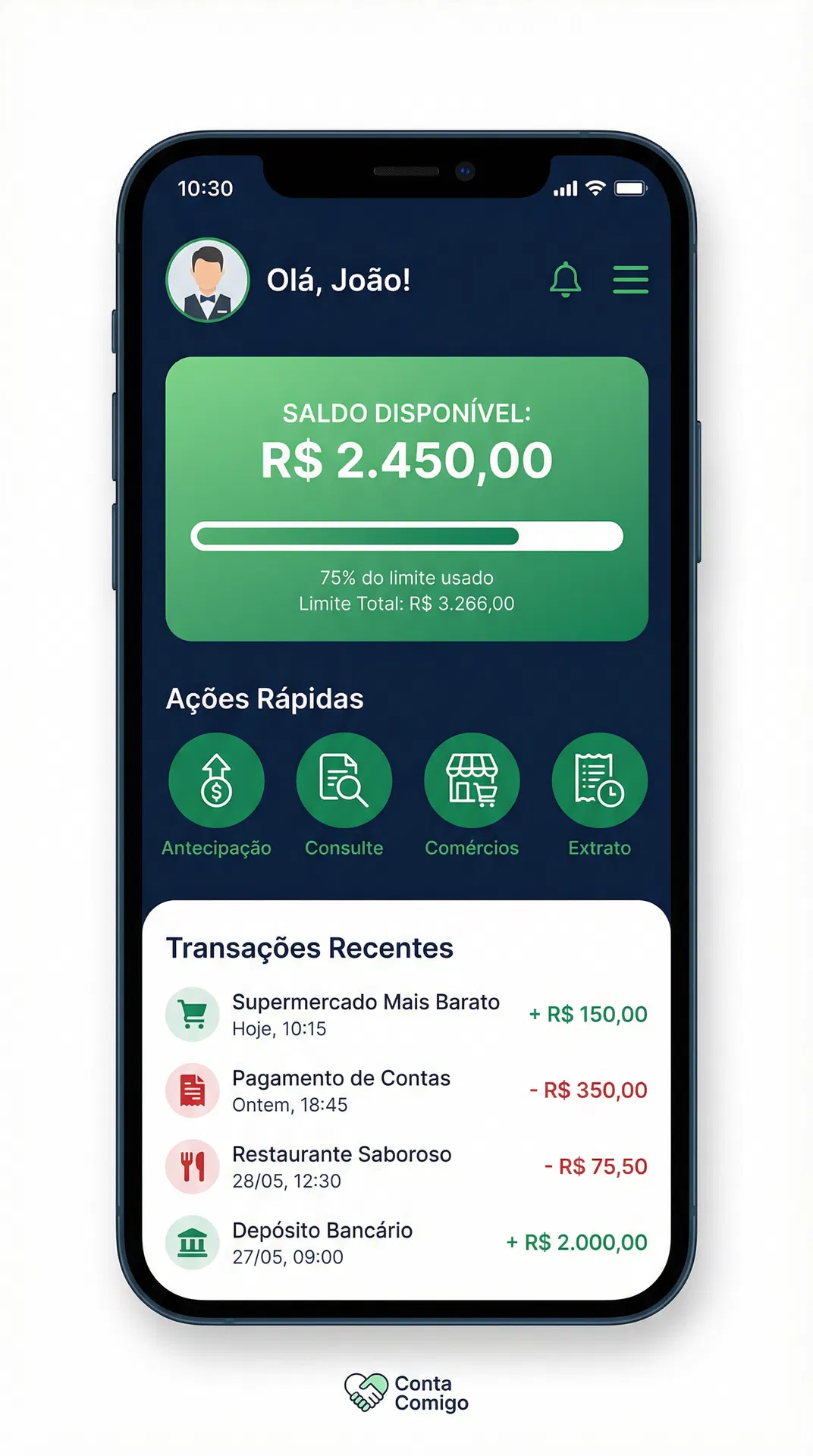Open João's profile avatar
The image size is (813, 1456).
[x=208, y=280]
